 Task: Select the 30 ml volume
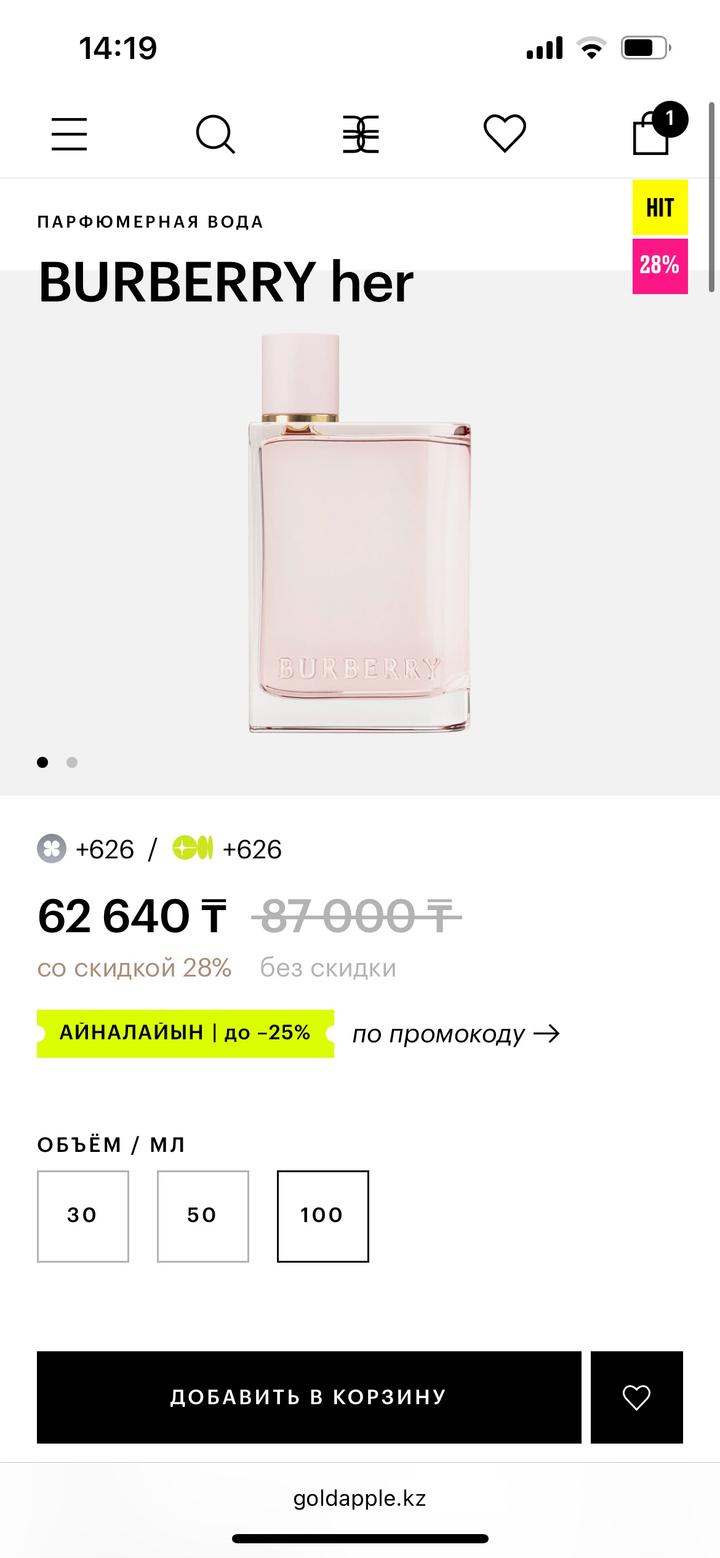click(83, 1216)
